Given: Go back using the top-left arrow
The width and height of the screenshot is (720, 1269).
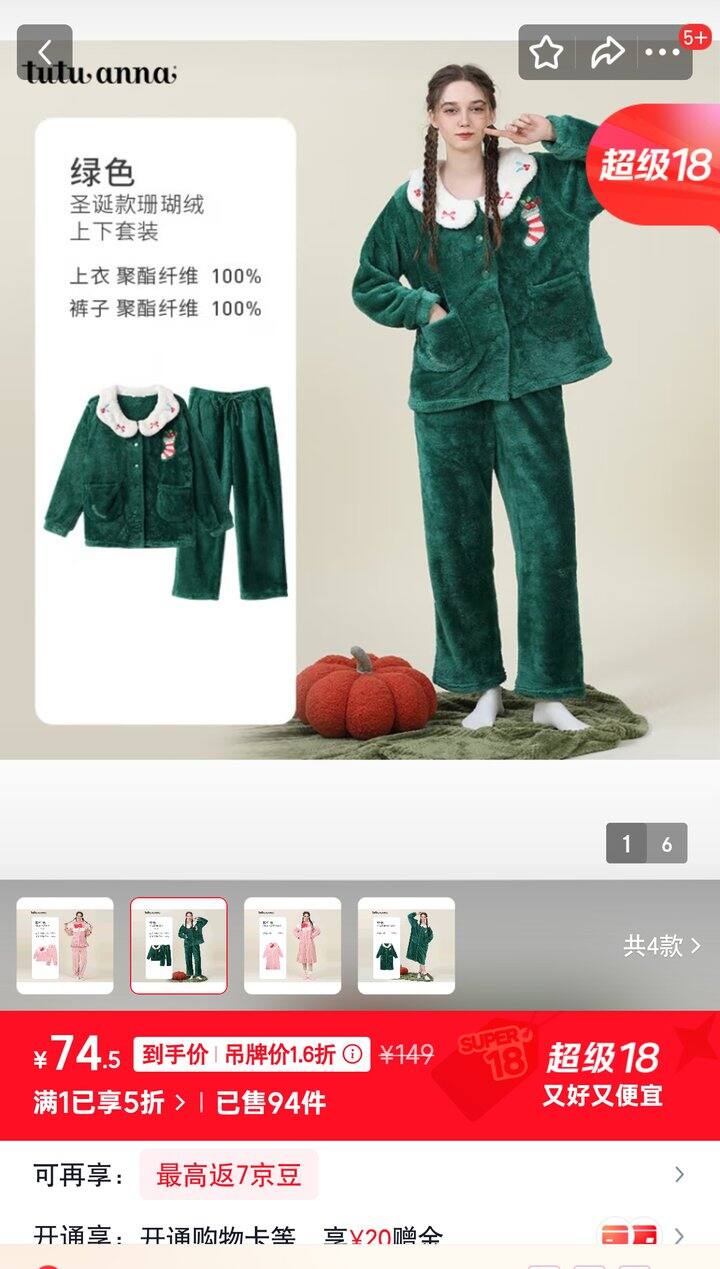Looking at the screenshot, I should tap(45, 53).
